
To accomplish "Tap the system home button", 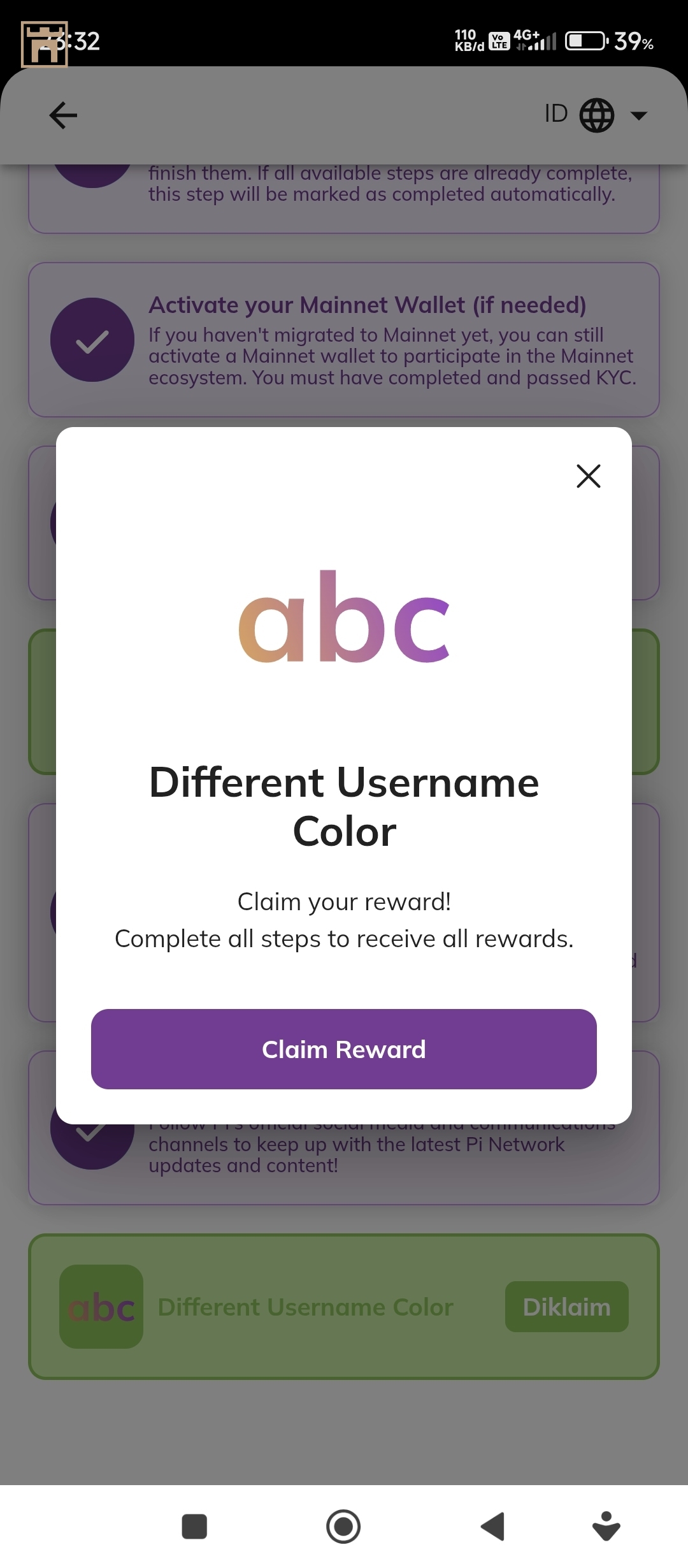I will pyautogui.click(x=343, y=1527).
